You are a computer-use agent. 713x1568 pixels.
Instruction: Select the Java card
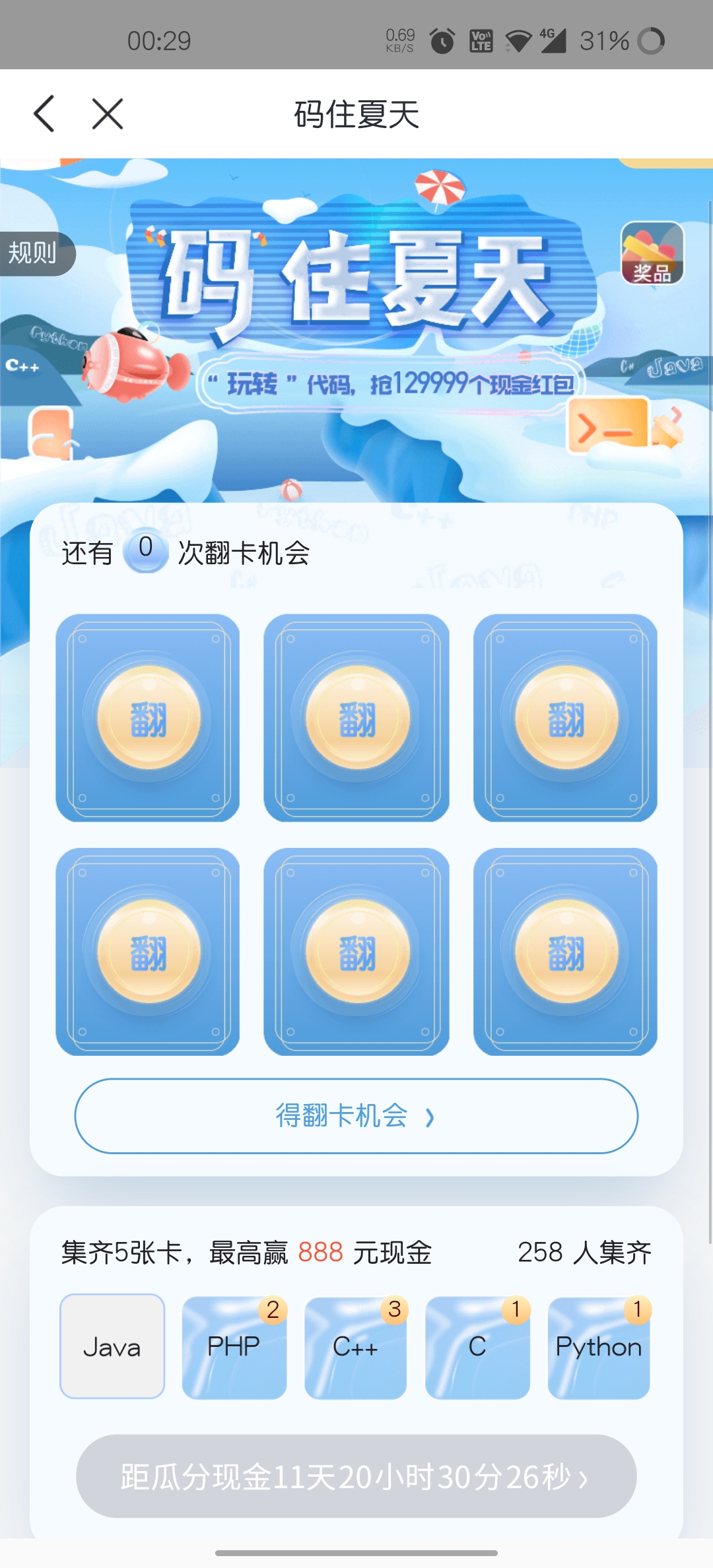(x=112, y=1346)
